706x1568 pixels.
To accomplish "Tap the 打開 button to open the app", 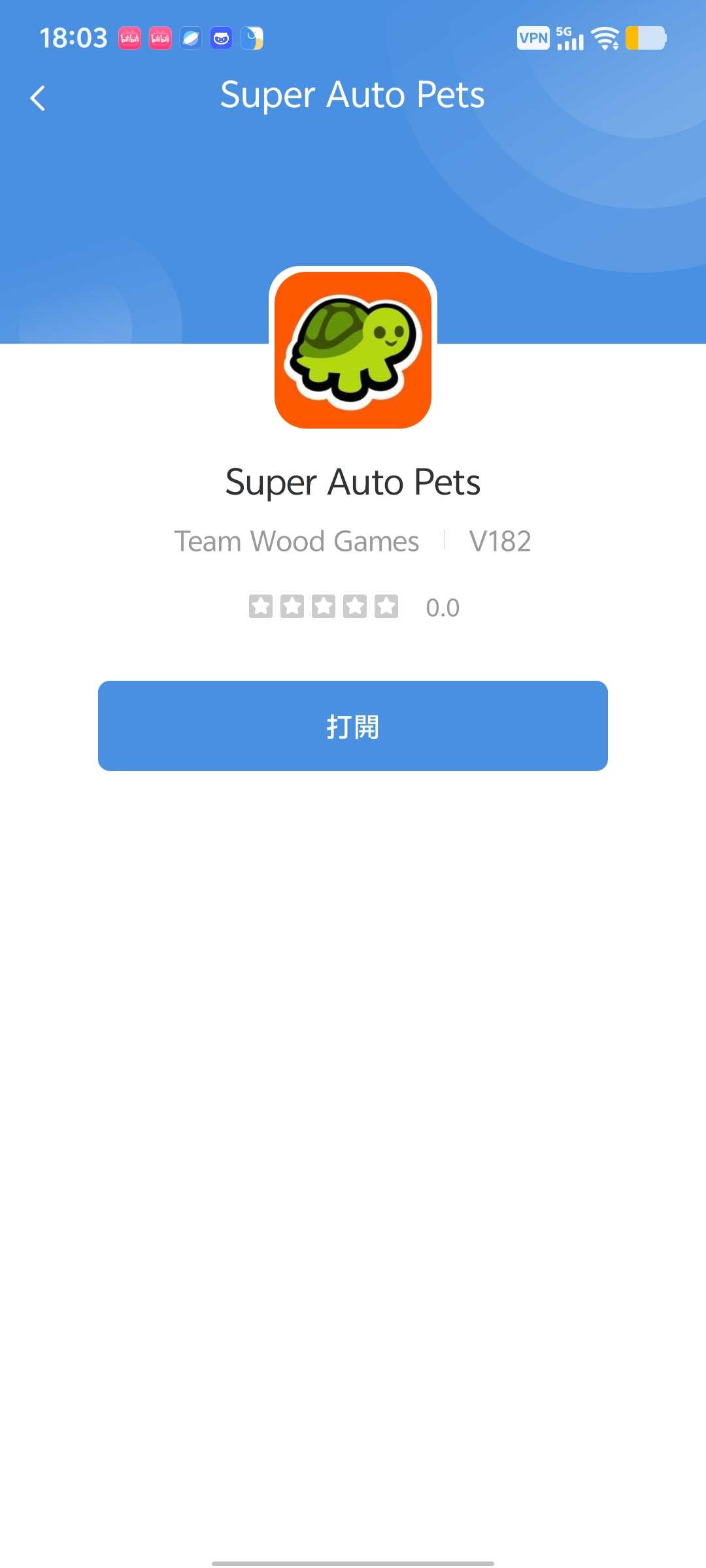I will pos(353,726).
